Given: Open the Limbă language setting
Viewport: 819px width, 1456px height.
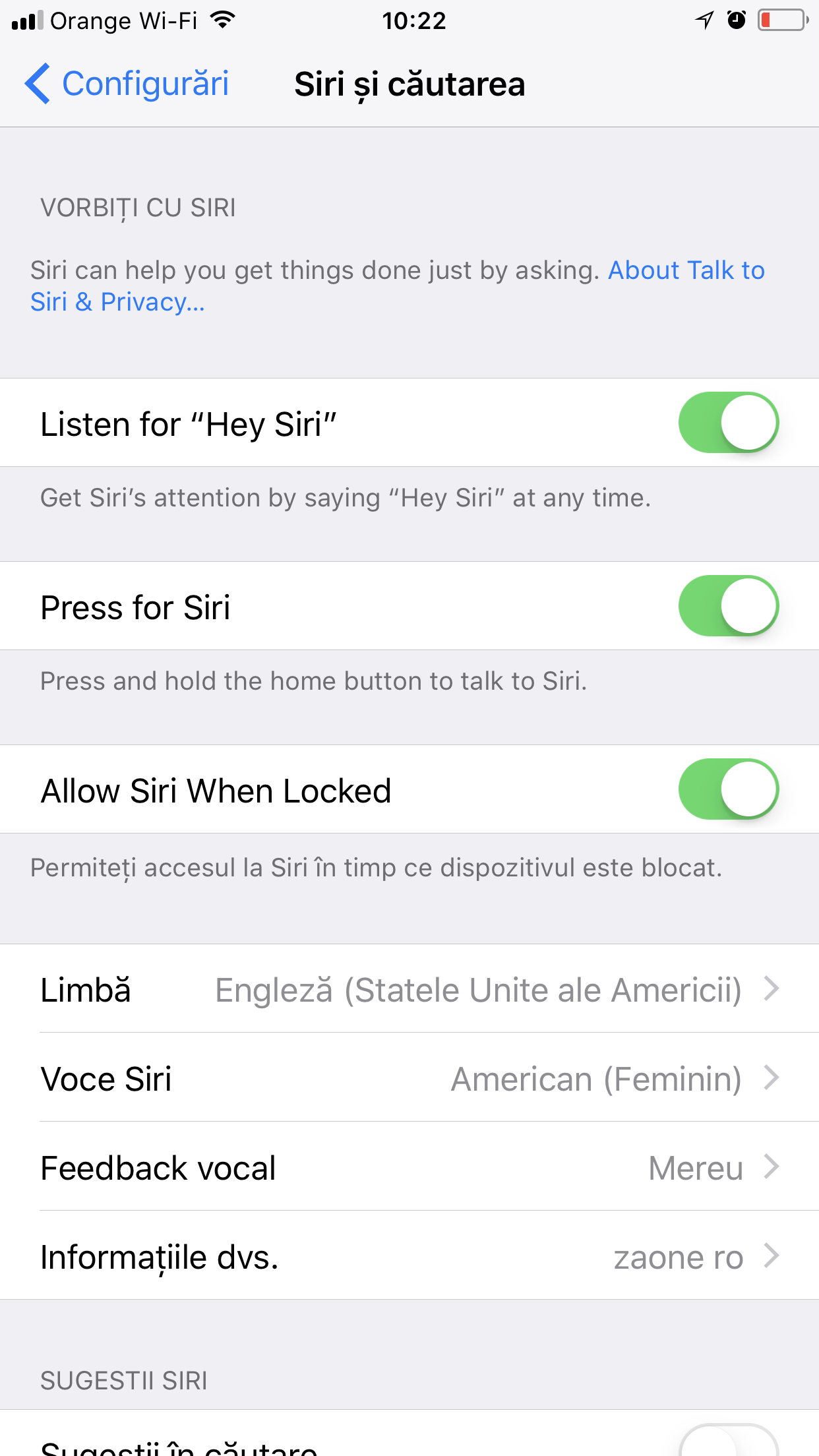Looking at the screenshot, I should pos(409,988).
